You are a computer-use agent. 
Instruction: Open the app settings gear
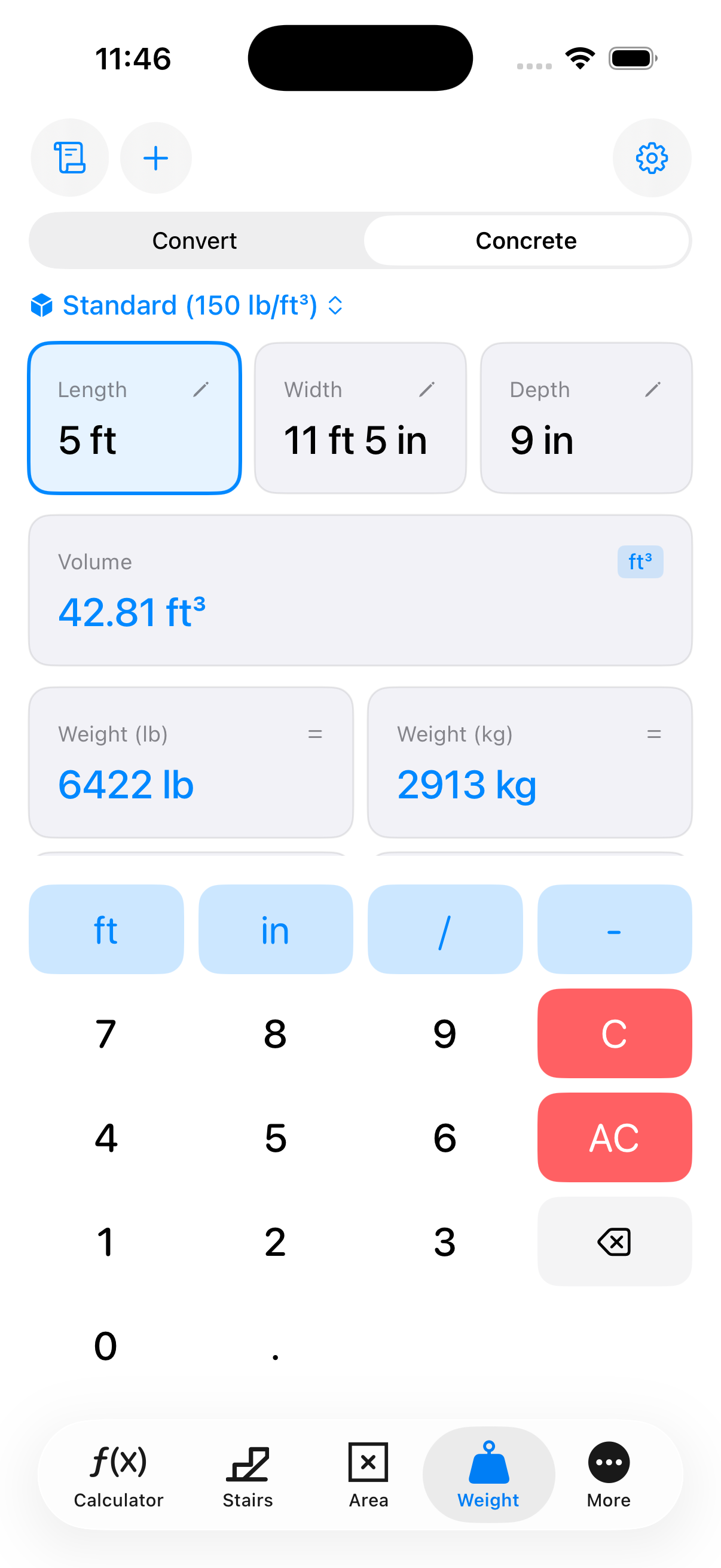(x=651, y=158)
